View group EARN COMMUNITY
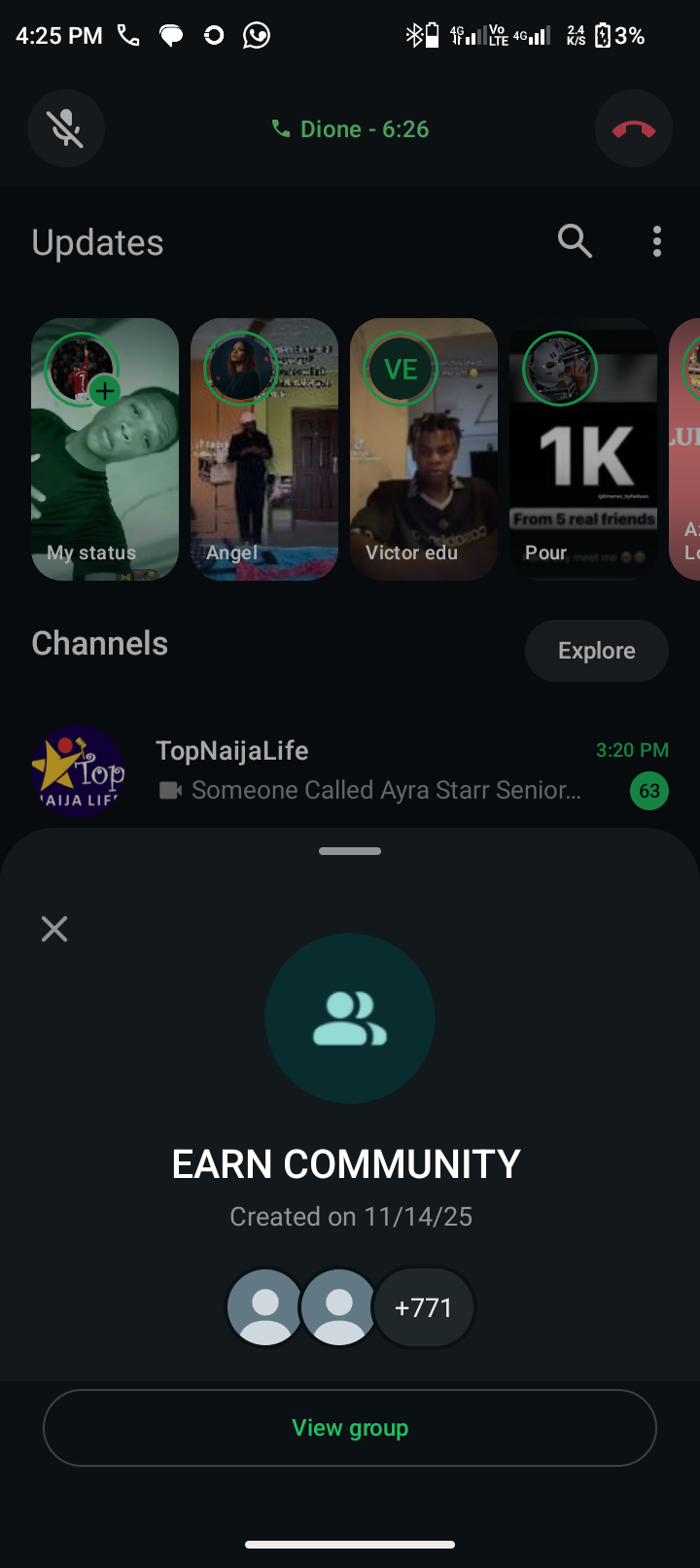This screenshot has width=700, height=1568. [350, 1427]
